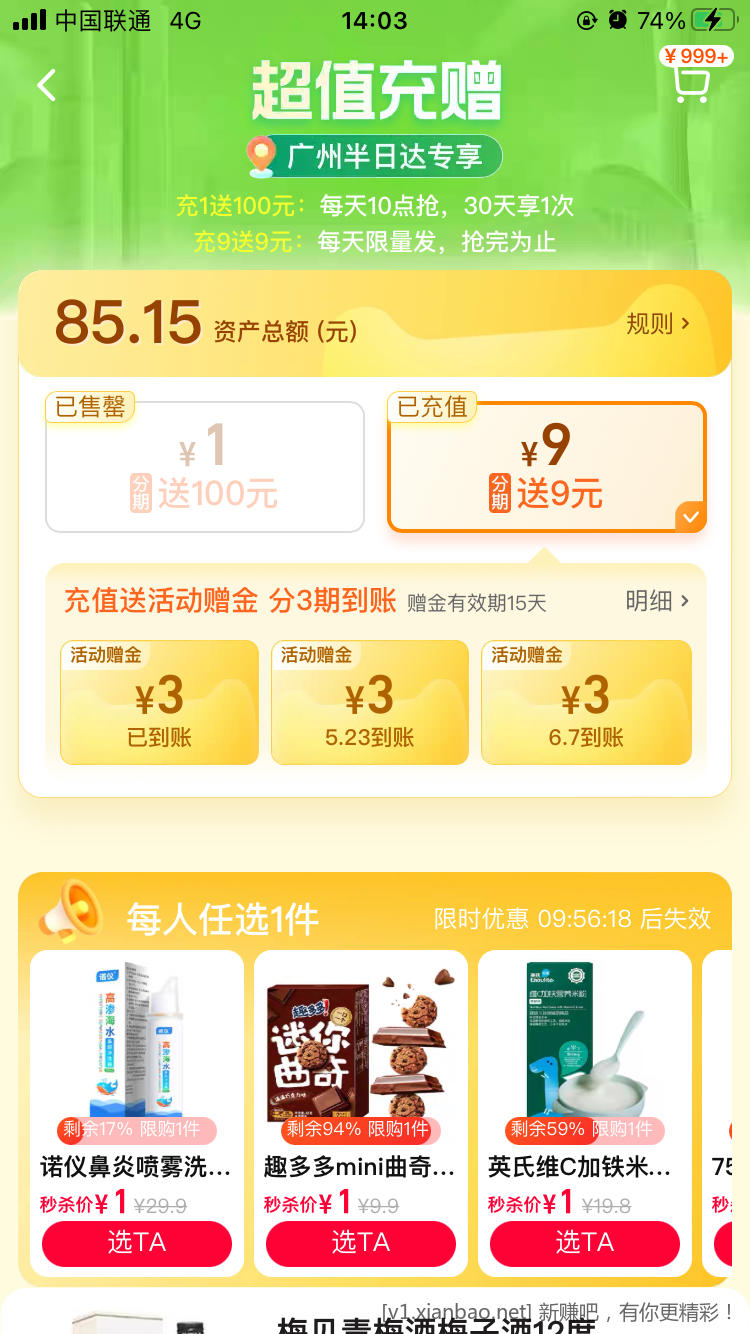Go back using the top-left arrow
750x1334 pixels.
(x=47, y=86)
